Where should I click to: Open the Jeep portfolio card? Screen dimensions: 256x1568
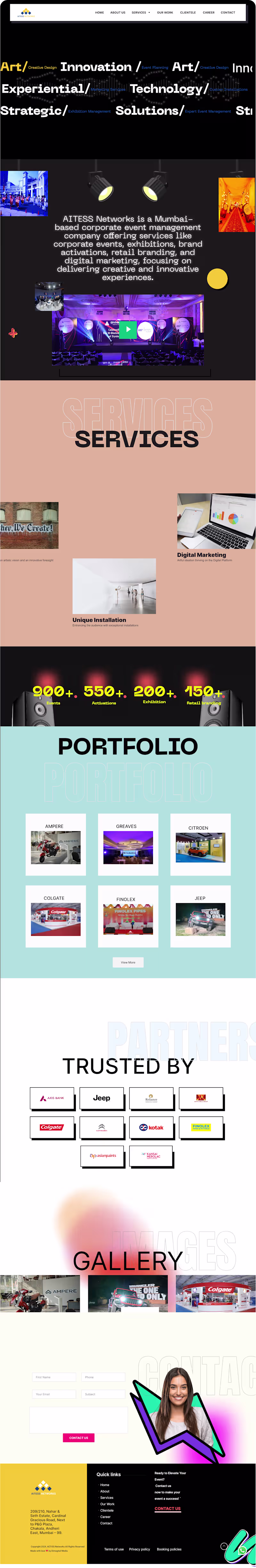pyautogui.click(x=200, y=916)
